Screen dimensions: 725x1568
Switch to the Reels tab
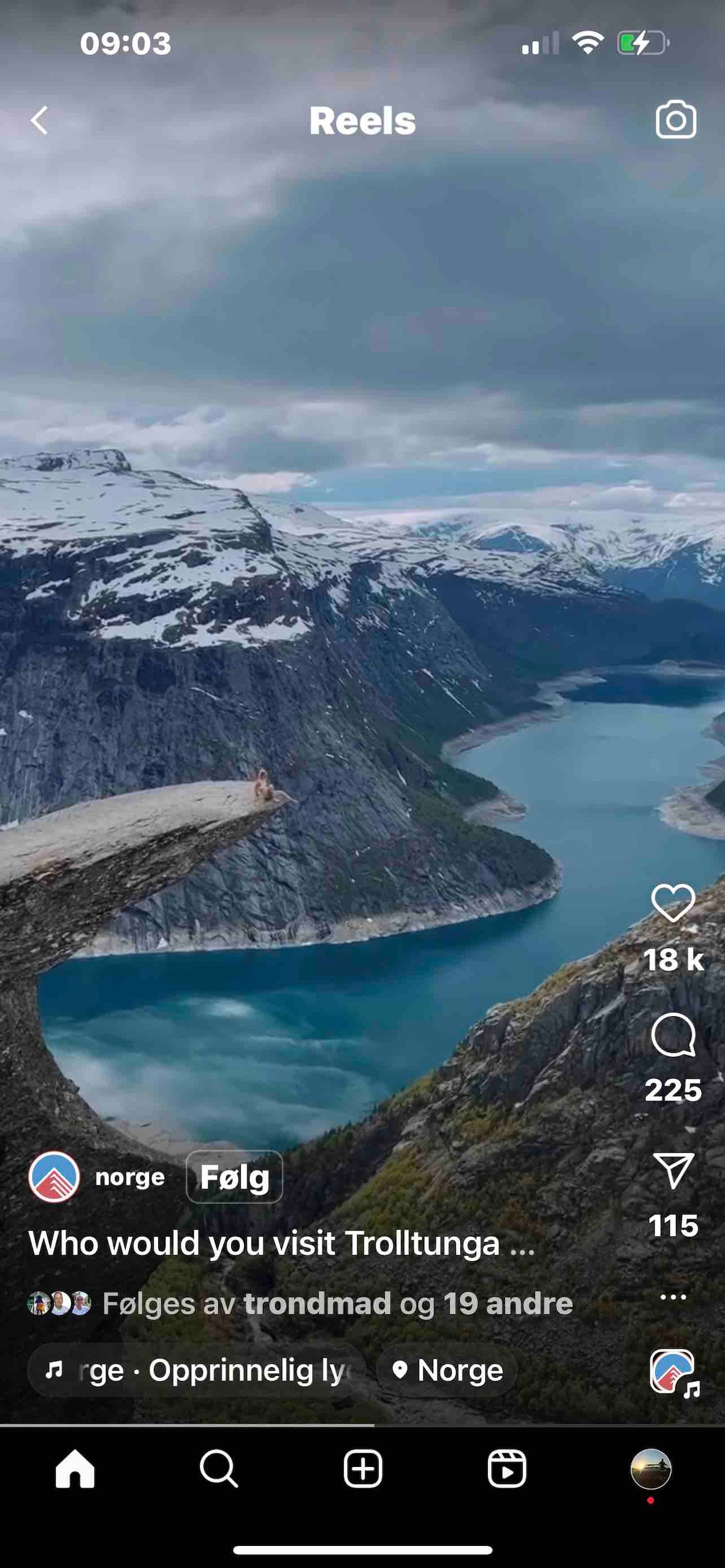(507, 1468)
